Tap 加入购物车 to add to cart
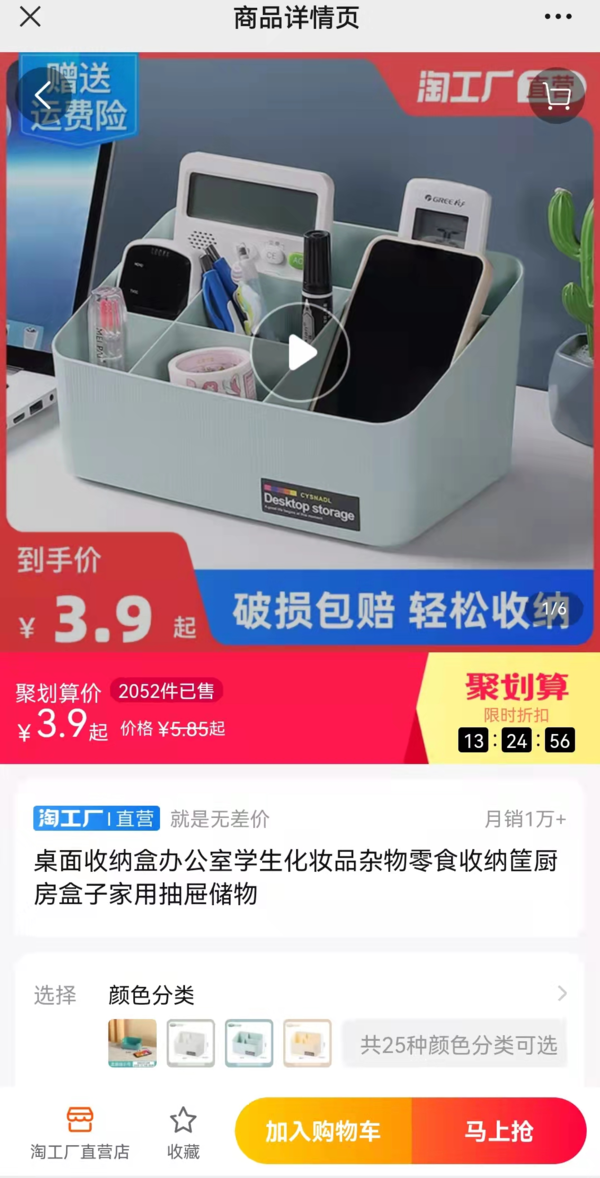 click(x=323, y=1131)
